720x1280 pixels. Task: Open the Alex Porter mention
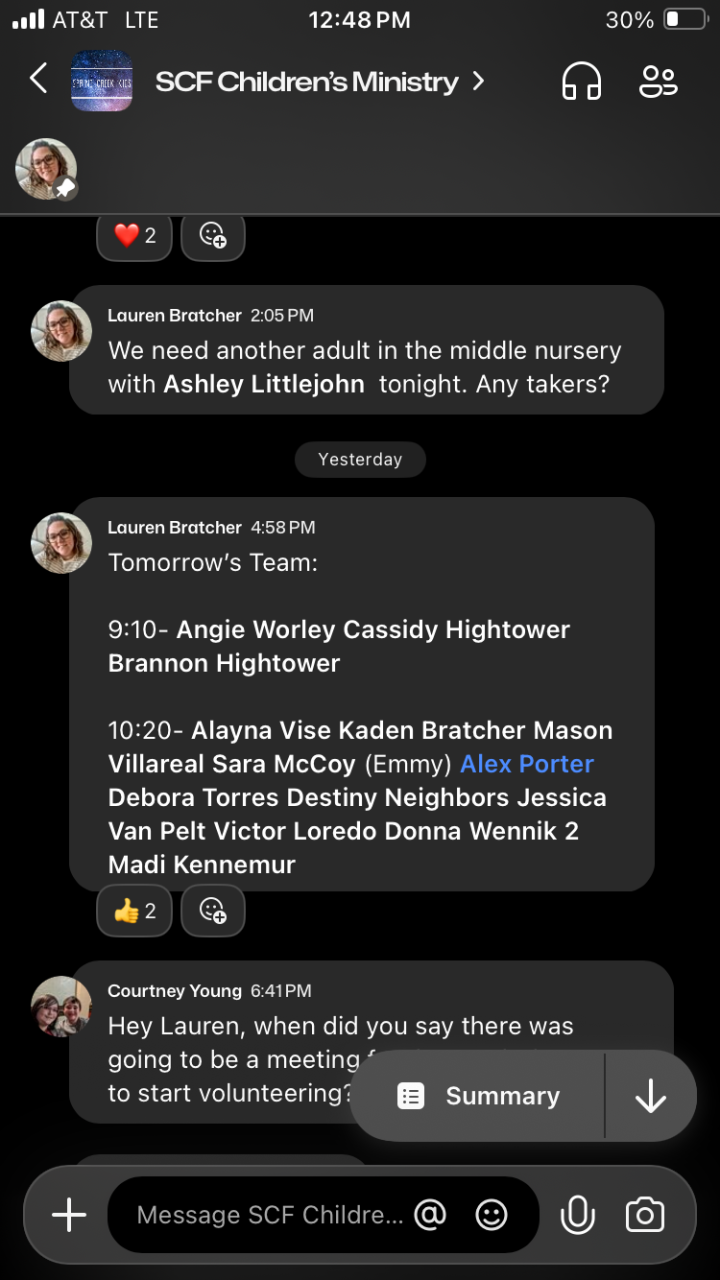[x=527, y=764]
